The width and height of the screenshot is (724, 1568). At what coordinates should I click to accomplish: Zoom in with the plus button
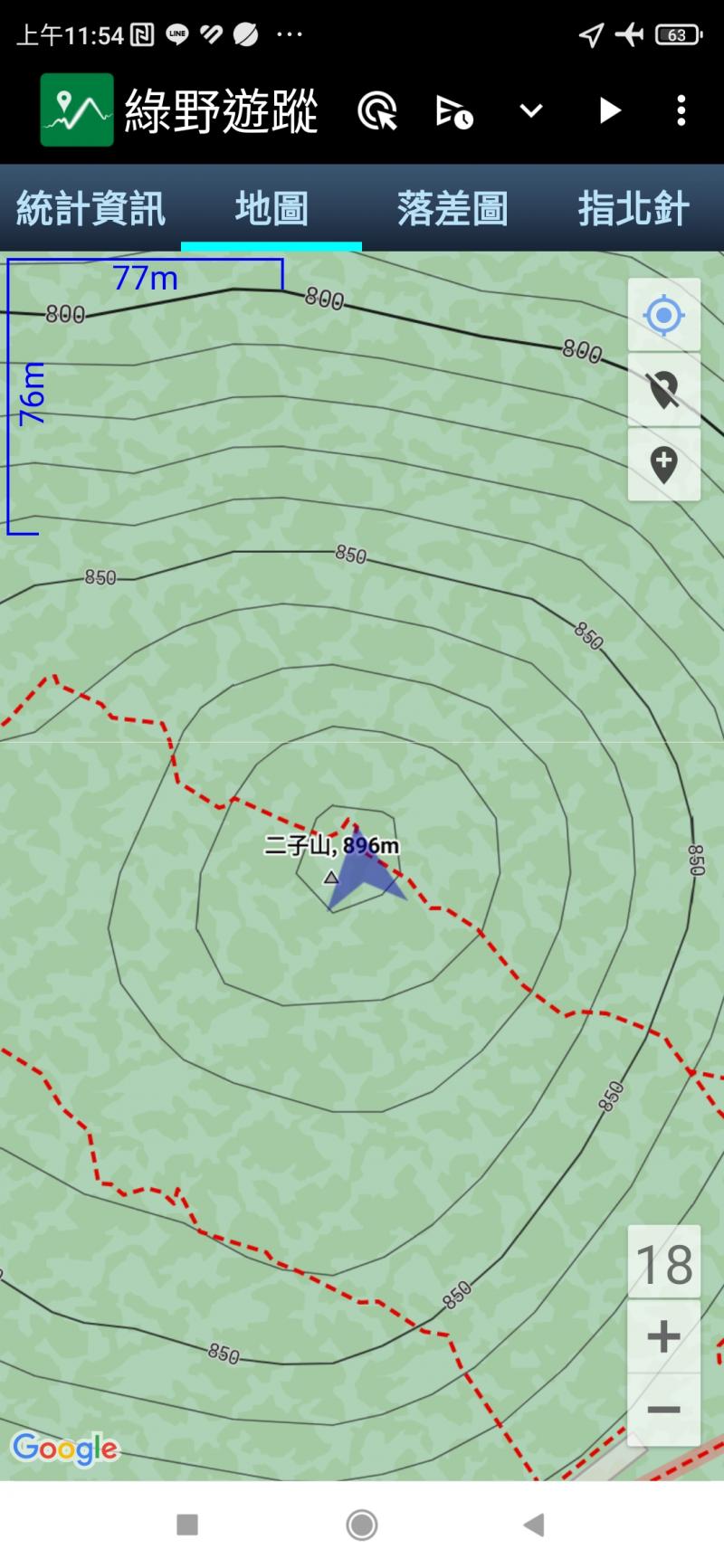(664, 1336)
